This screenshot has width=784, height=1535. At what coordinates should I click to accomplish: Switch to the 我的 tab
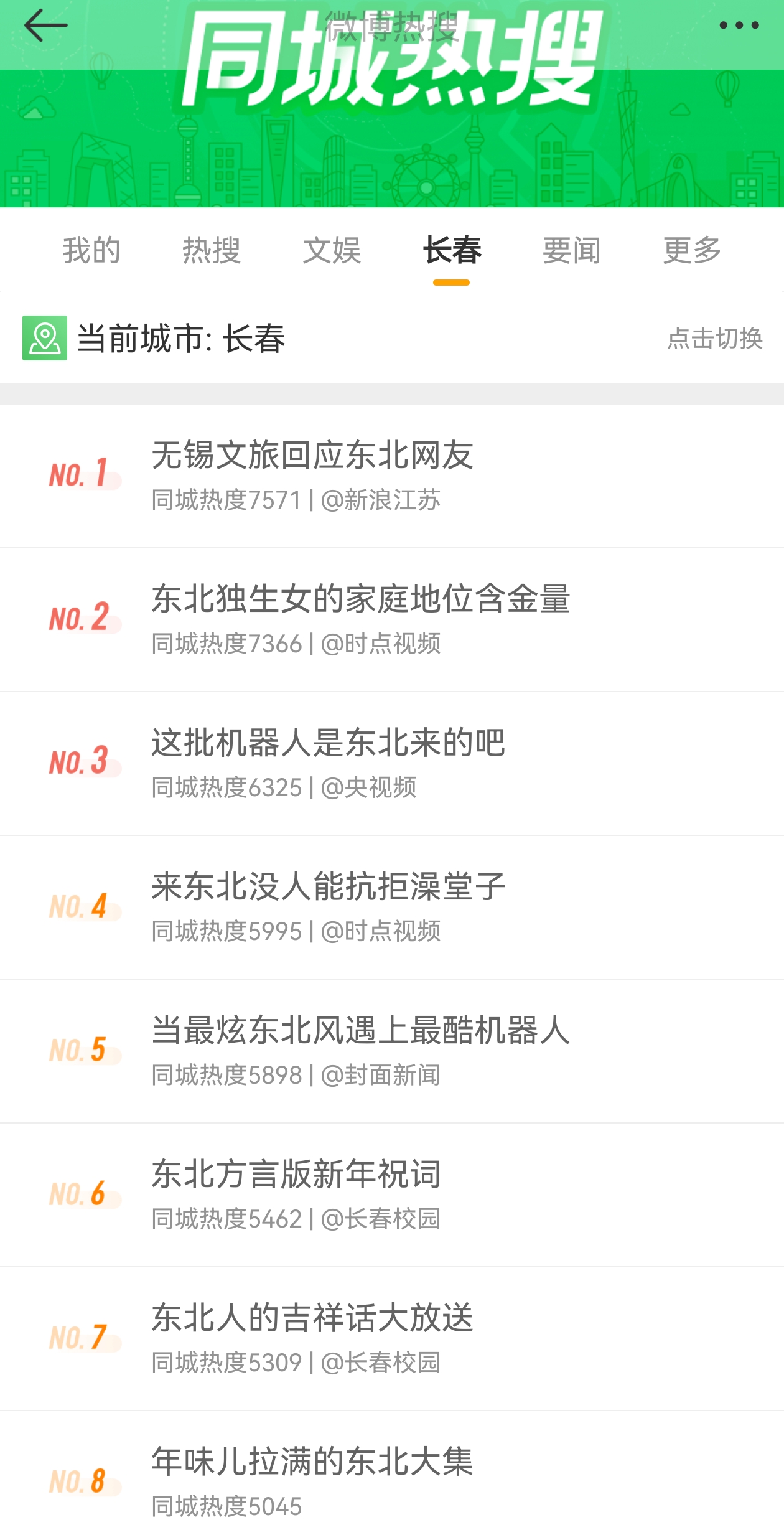(x=91, y=250)
